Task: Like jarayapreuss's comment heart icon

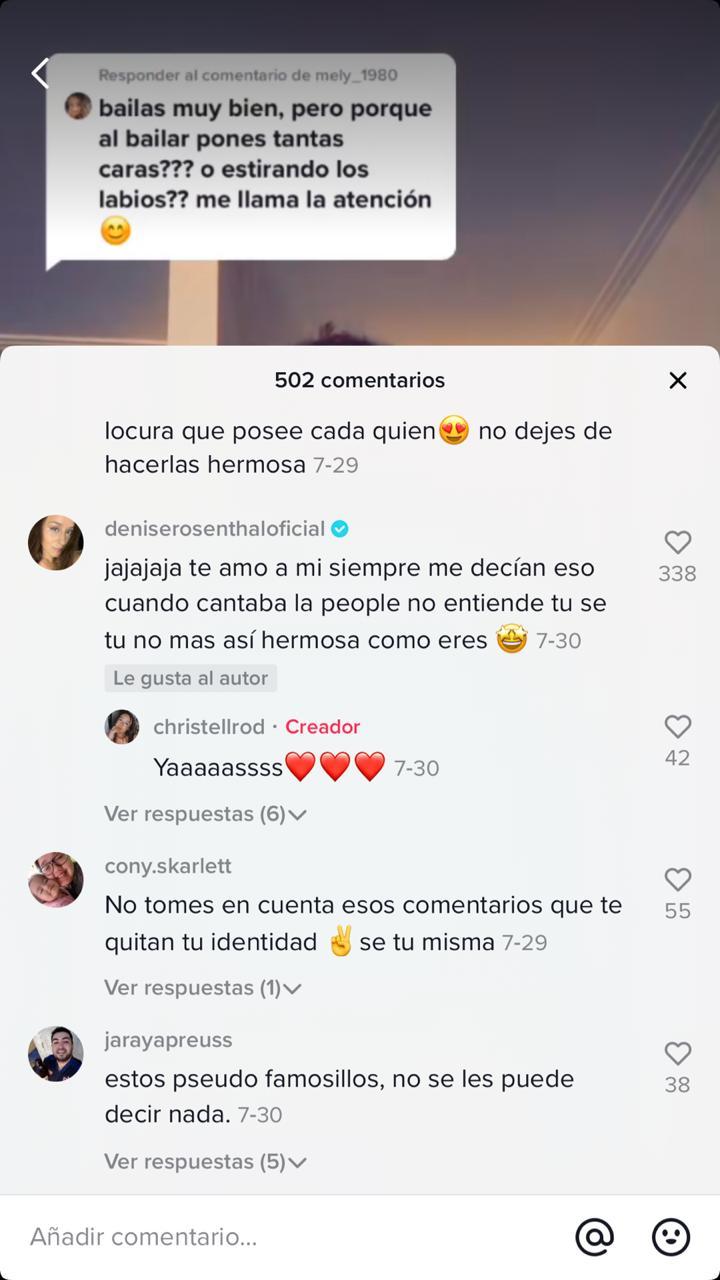Action: tap(678, 1054)
